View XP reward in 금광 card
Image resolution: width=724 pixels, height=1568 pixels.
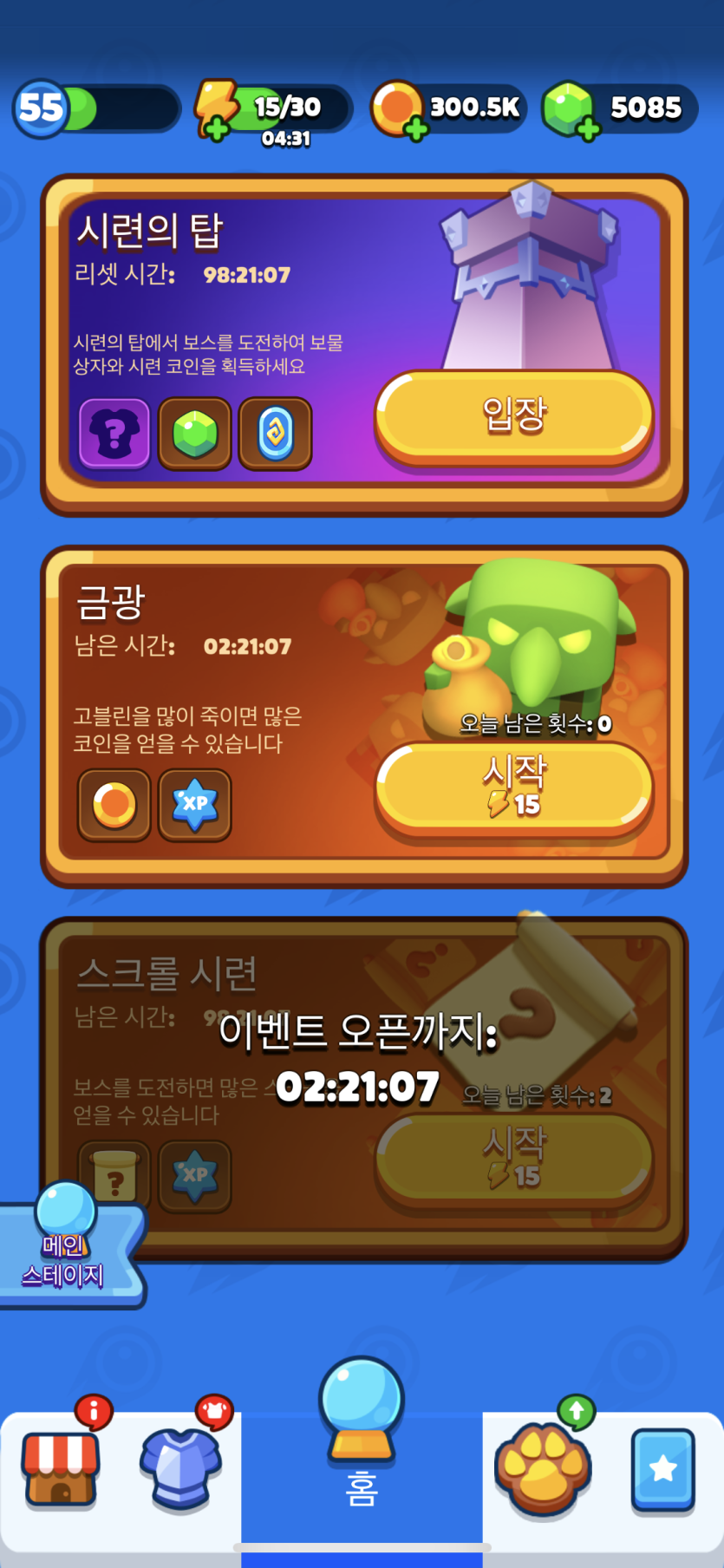(x=195, y=805)
